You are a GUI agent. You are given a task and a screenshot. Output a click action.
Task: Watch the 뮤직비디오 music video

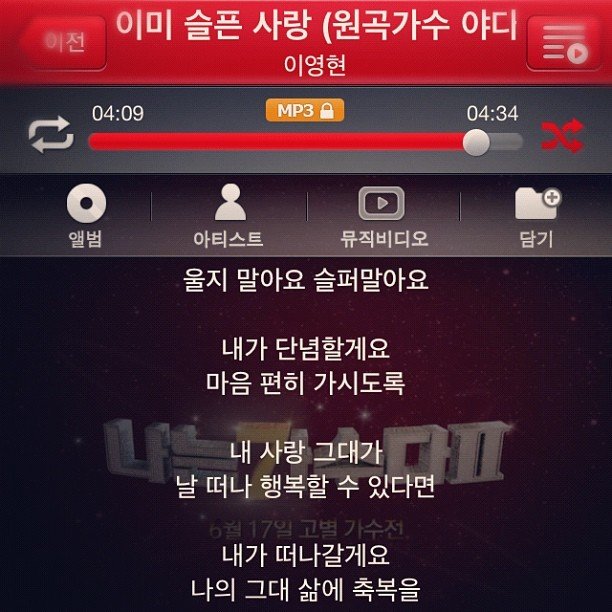382,216
